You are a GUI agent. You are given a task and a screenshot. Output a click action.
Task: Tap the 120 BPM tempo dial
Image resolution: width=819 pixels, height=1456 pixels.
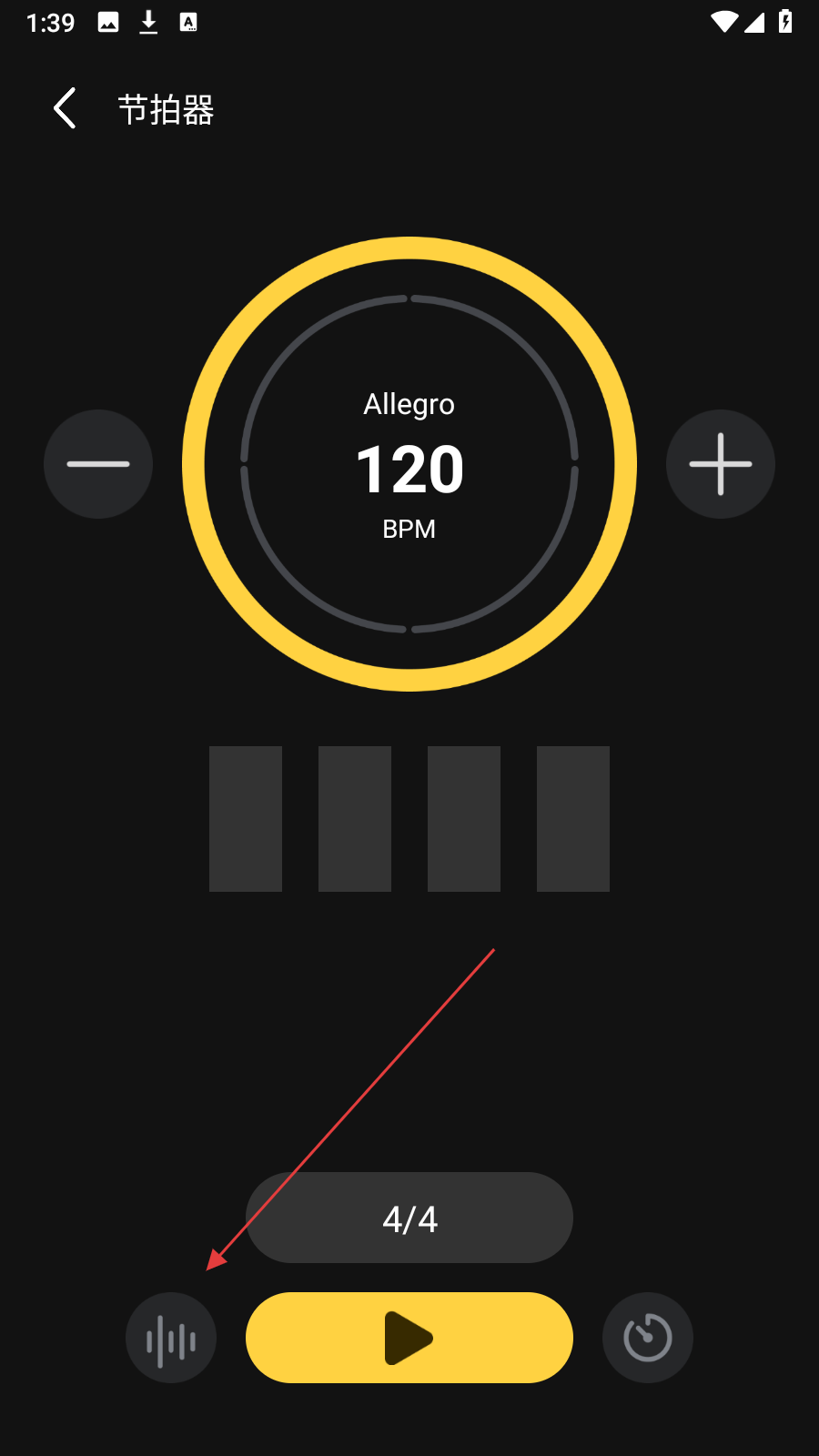(x=409, y=466)
